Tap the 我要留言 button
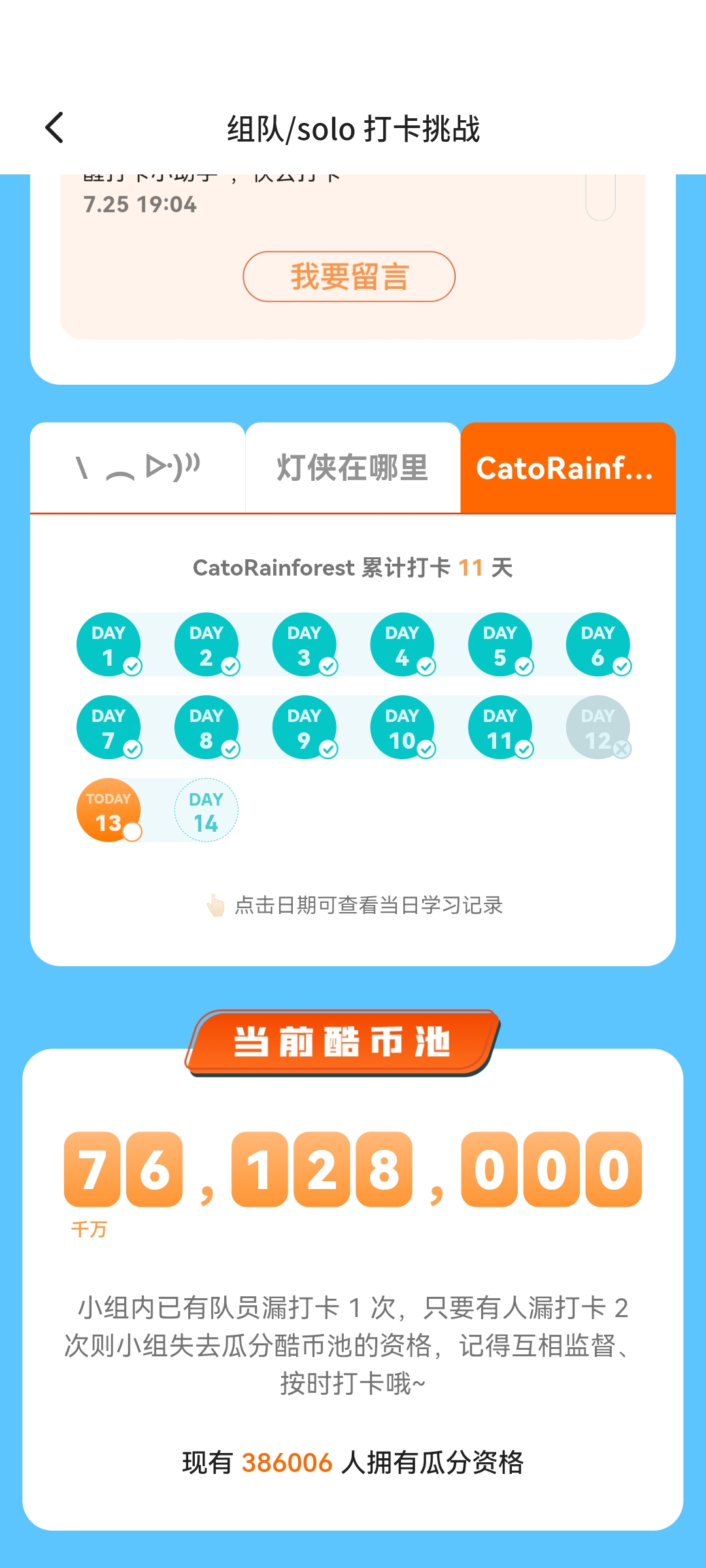 click(x=349, y=276)
